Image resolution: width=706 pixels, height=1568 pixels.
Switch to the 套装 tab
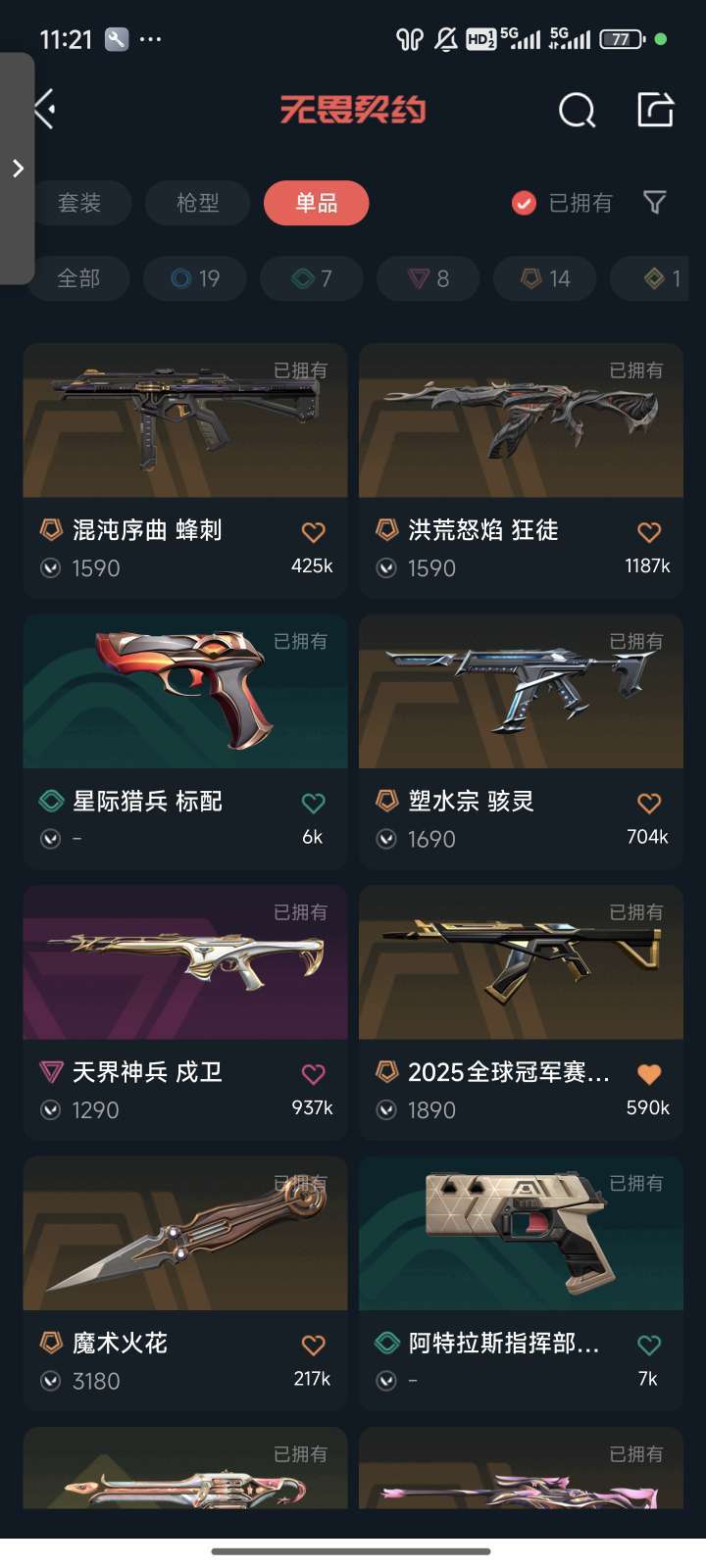[80, 203]
